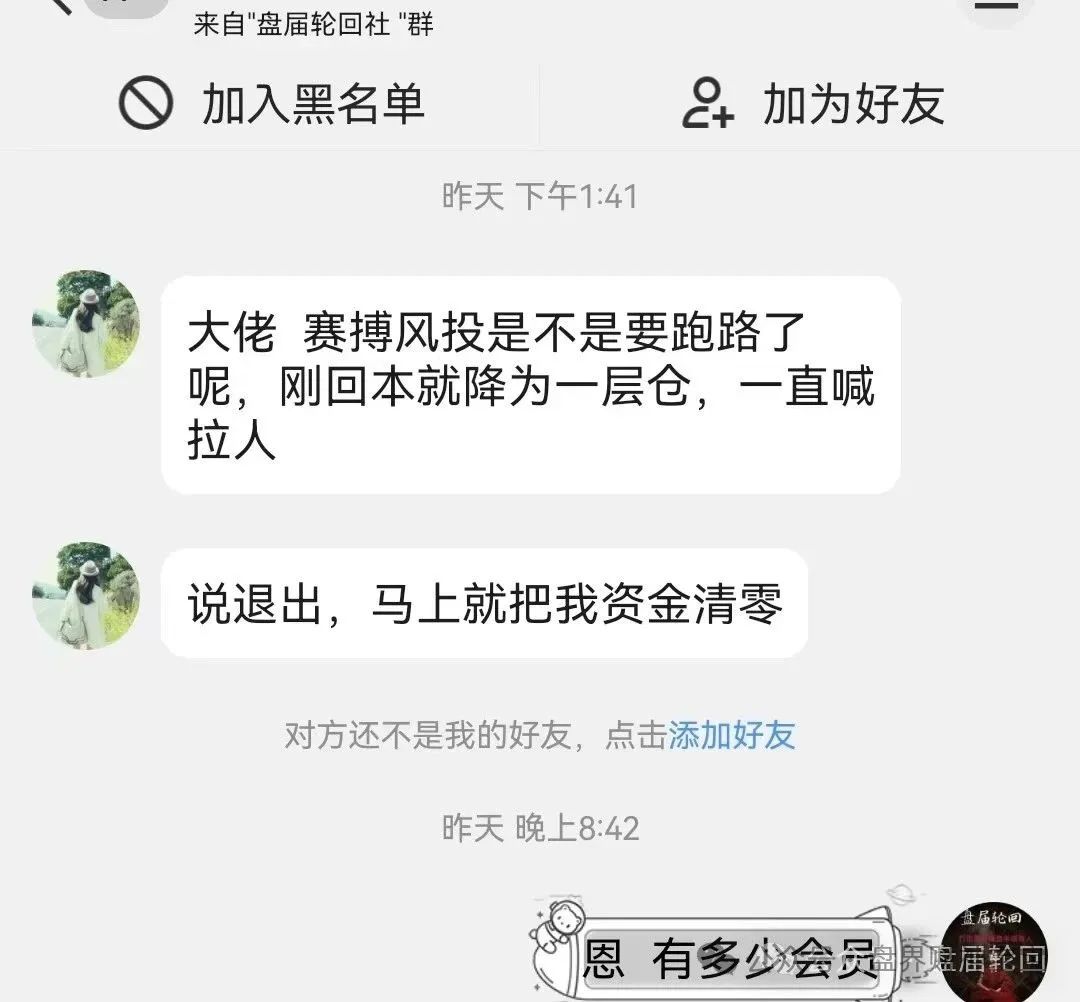Viewport: 1080px width, 1002px height.
Task: Tap the 添加好友 link
Action: point(731,736)
